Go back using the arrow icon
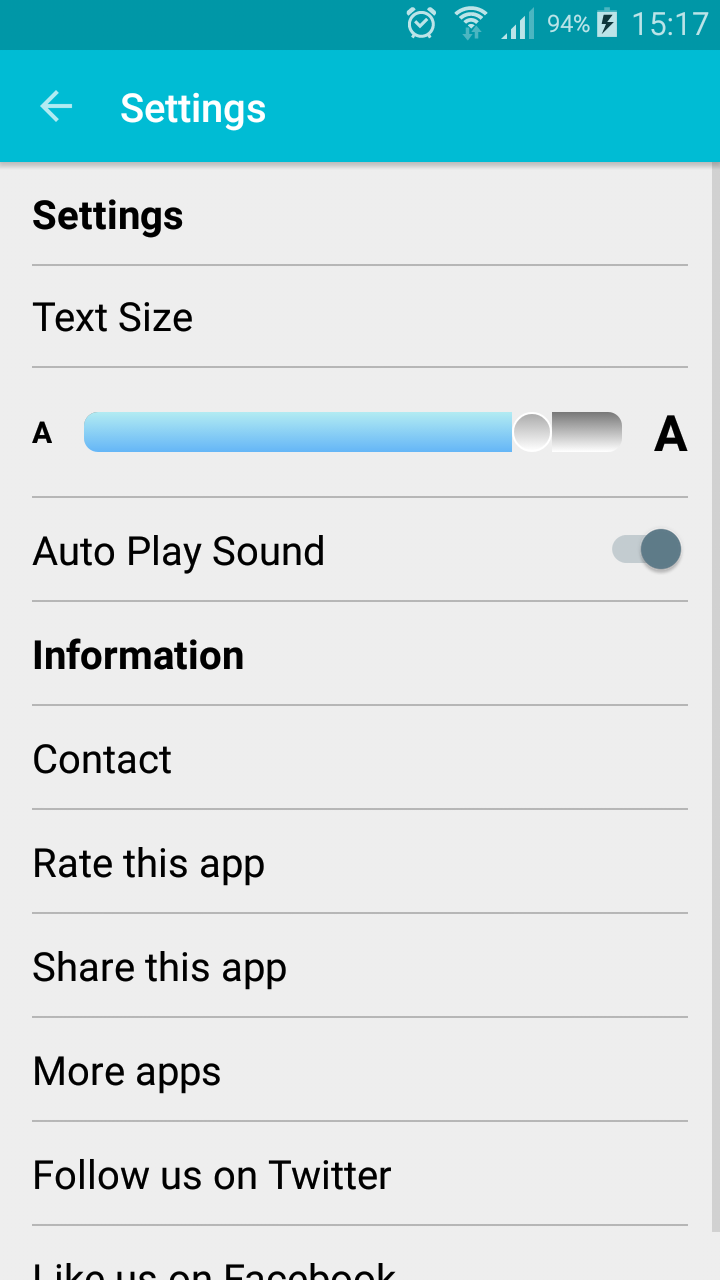 click(x=56, y=107)
